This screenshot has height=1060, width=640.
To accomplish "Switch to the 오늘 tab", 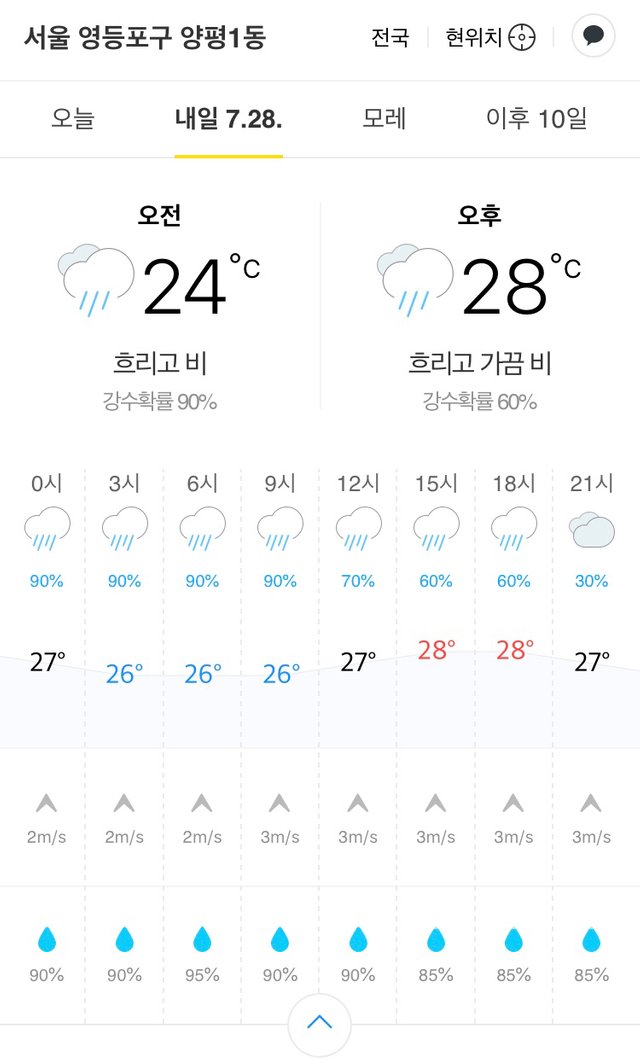I will click(73, 118).
